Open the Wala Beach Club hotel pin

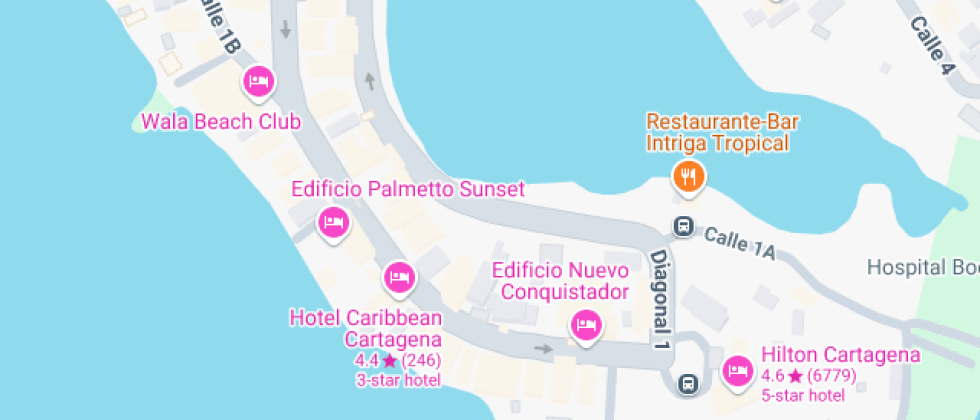[259, 82]
